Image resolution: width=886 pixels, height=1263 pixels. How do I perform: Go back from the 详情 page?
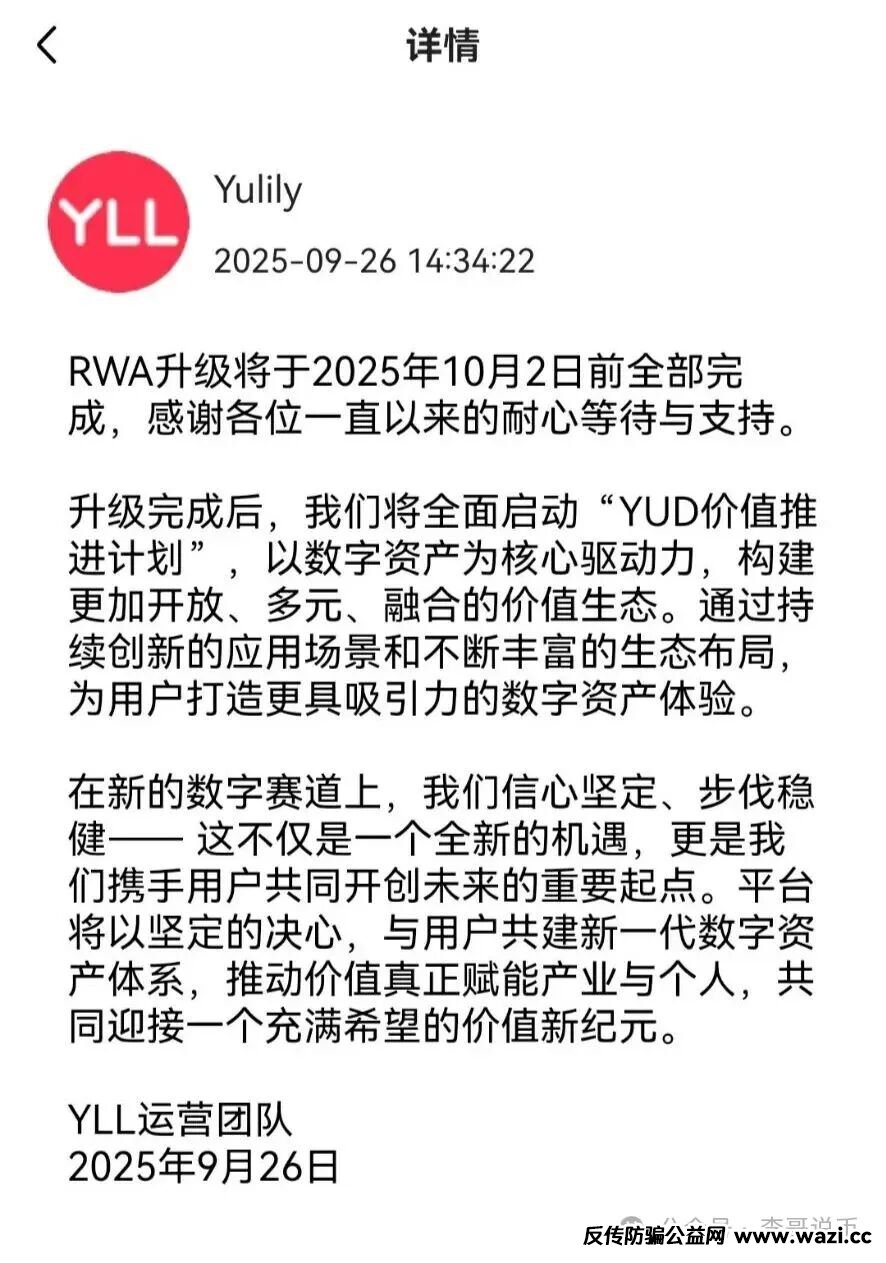47,46
